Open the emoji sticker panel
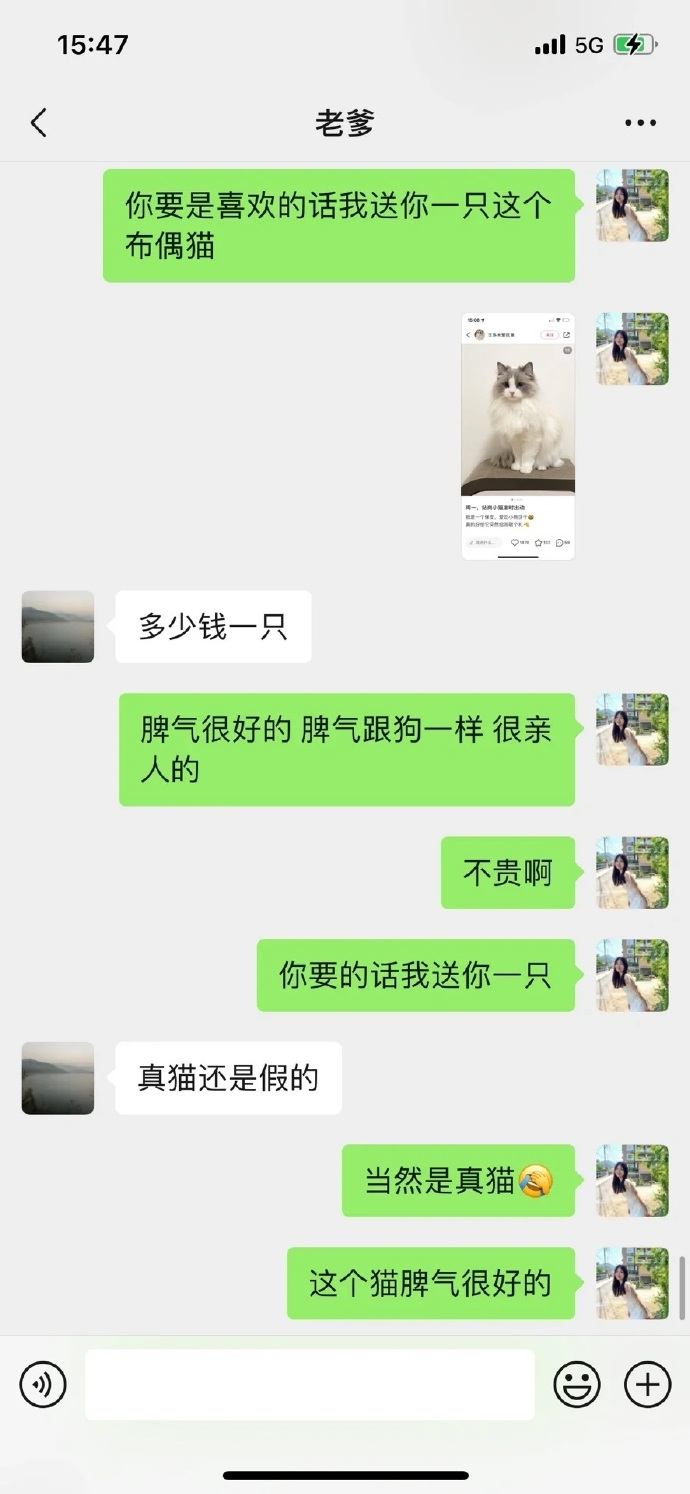The width and height of the screenshot is (690, 1494). [577, 1385]
